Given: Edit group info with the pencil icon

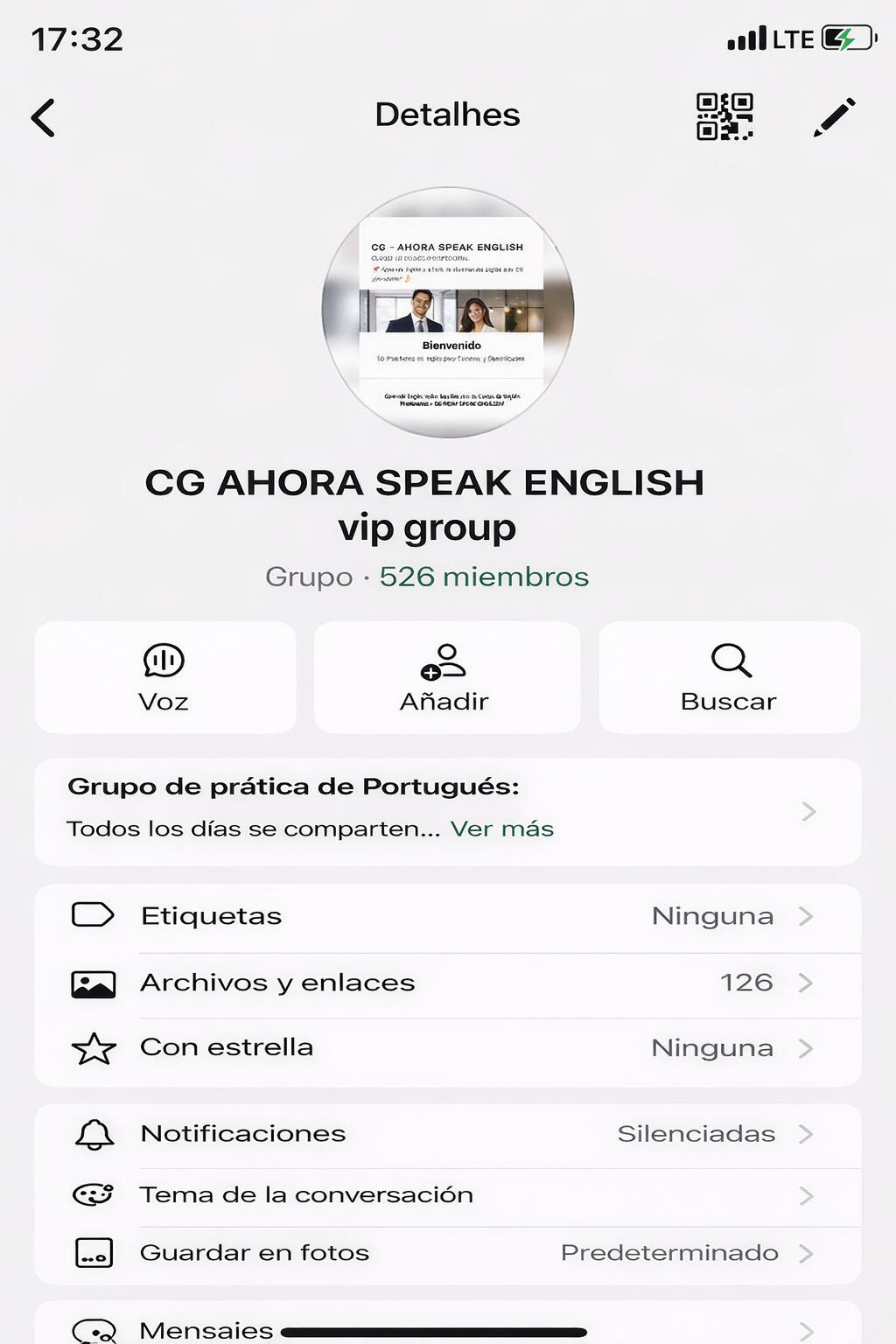Looking at the screenshot, I should (x=834, y=117).
